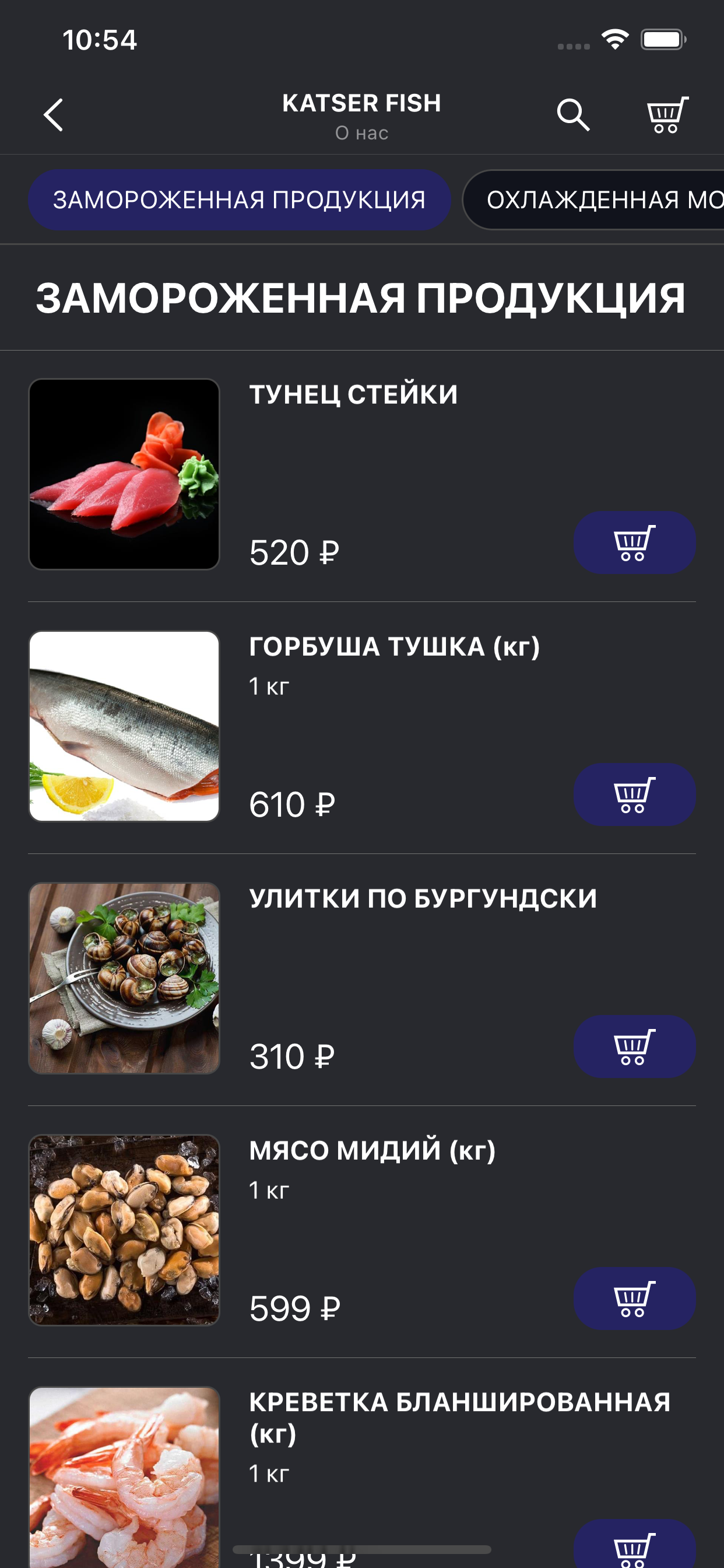This screenshot has width=724, height=1568.
Task: Add ГОРБУША ТУШКА to the cart
Action: [x=635, y=794]
